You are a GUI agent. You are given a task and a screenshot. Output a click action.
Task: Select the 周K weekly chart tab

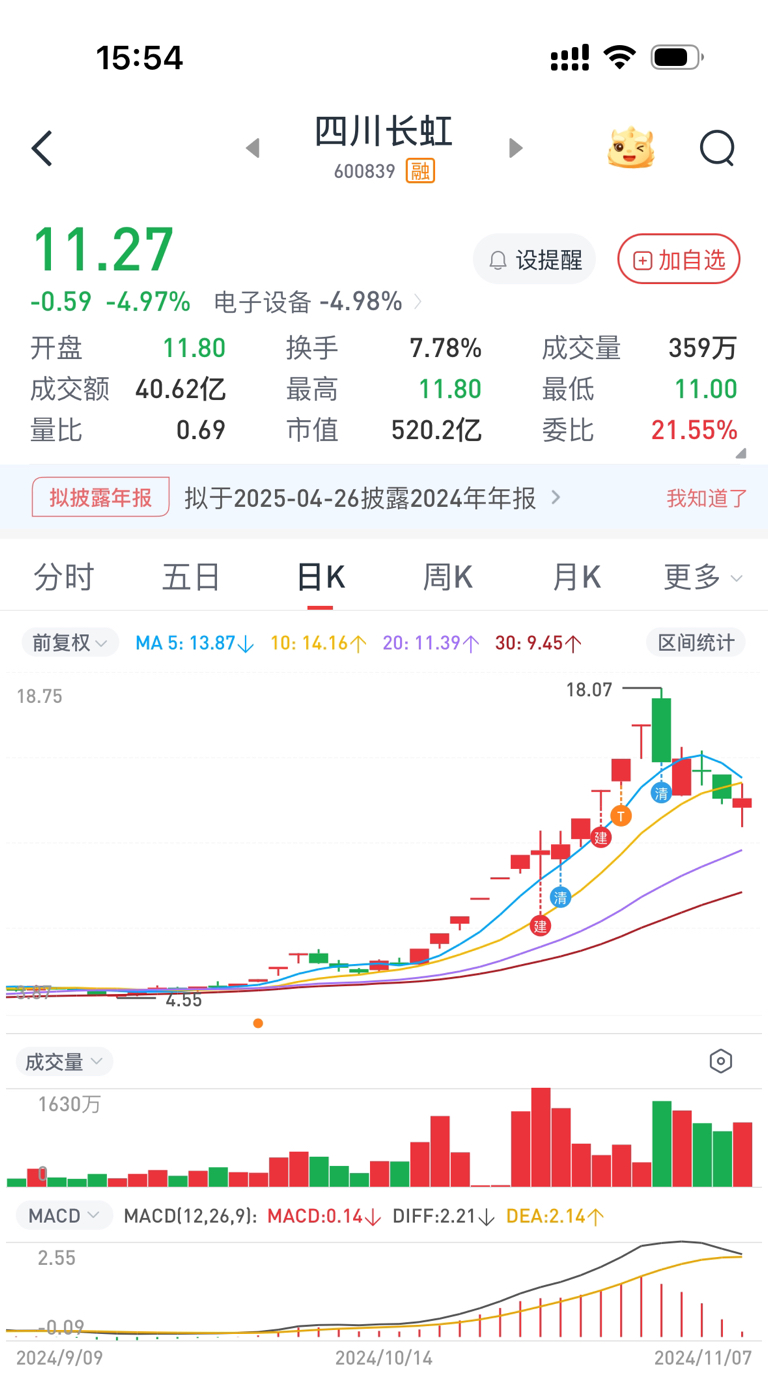[x=447, y=577]
